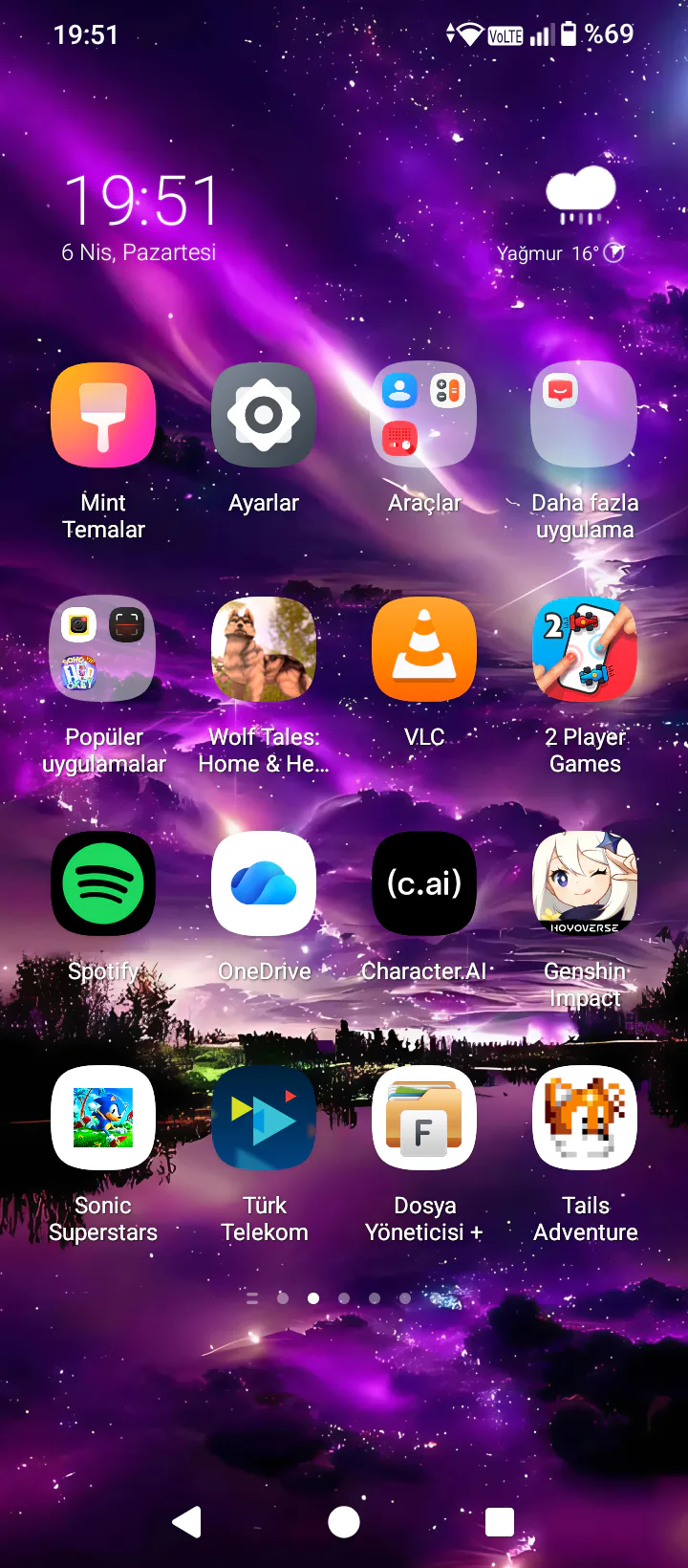This screenshot has height=1568, width=688.
Task: Launch Wolf Tales: Home & Heart
Action: (x=264, y=649)
